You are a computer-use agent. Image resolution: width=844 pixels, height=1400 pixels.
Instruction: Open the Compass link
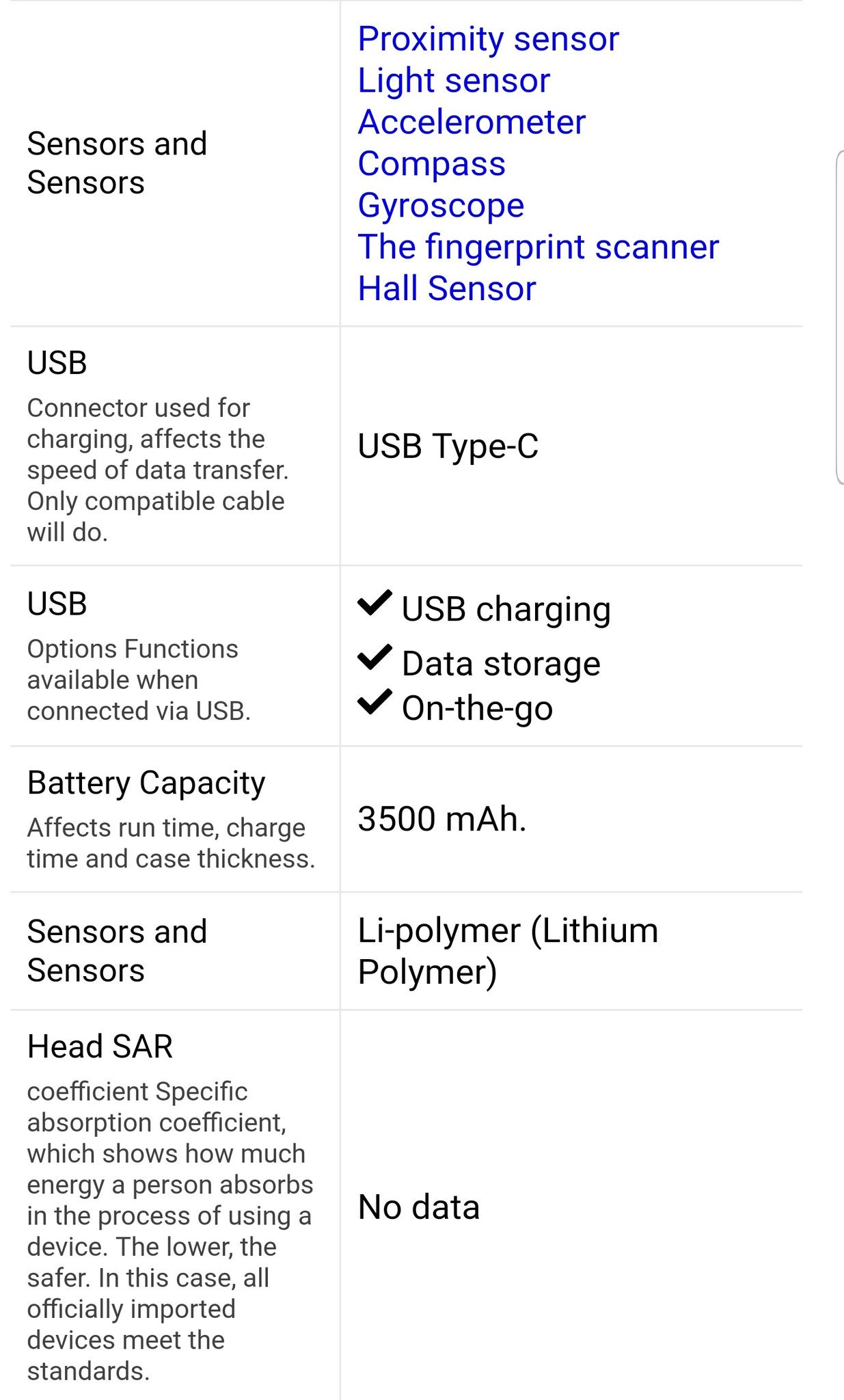pos(431,164)
